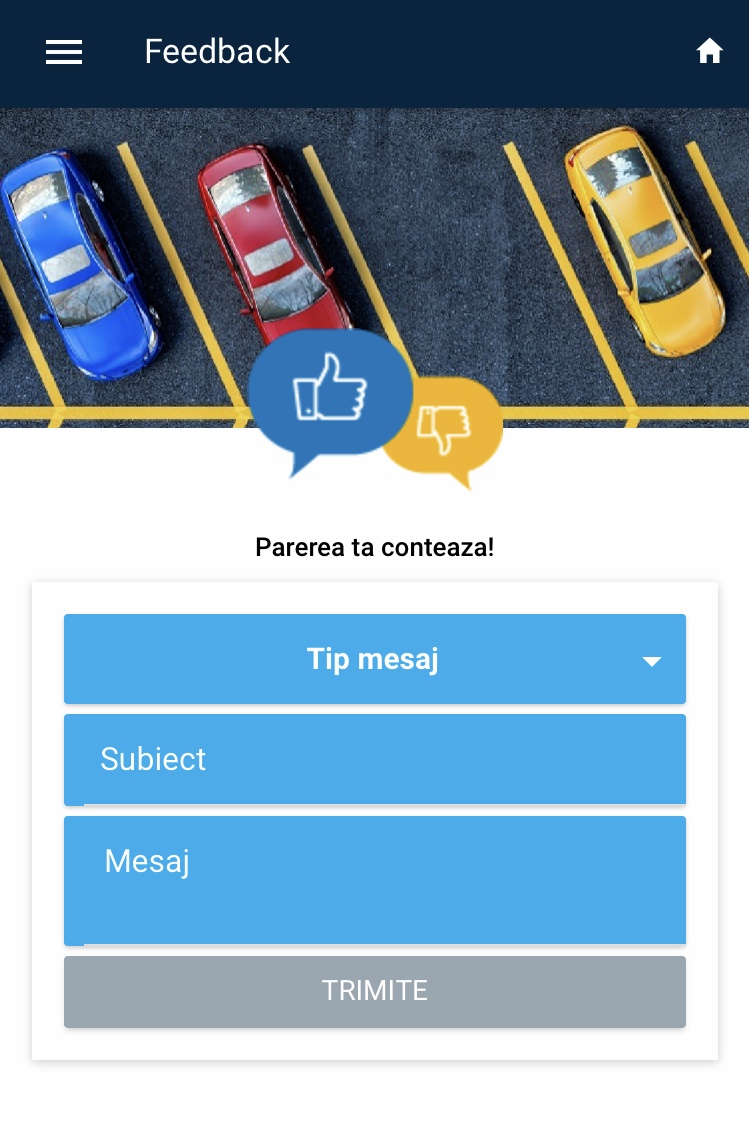Viewport: 749px width, 1126px height.
Task: Open the hamburger navigation menu
Action: pos(64,52)
